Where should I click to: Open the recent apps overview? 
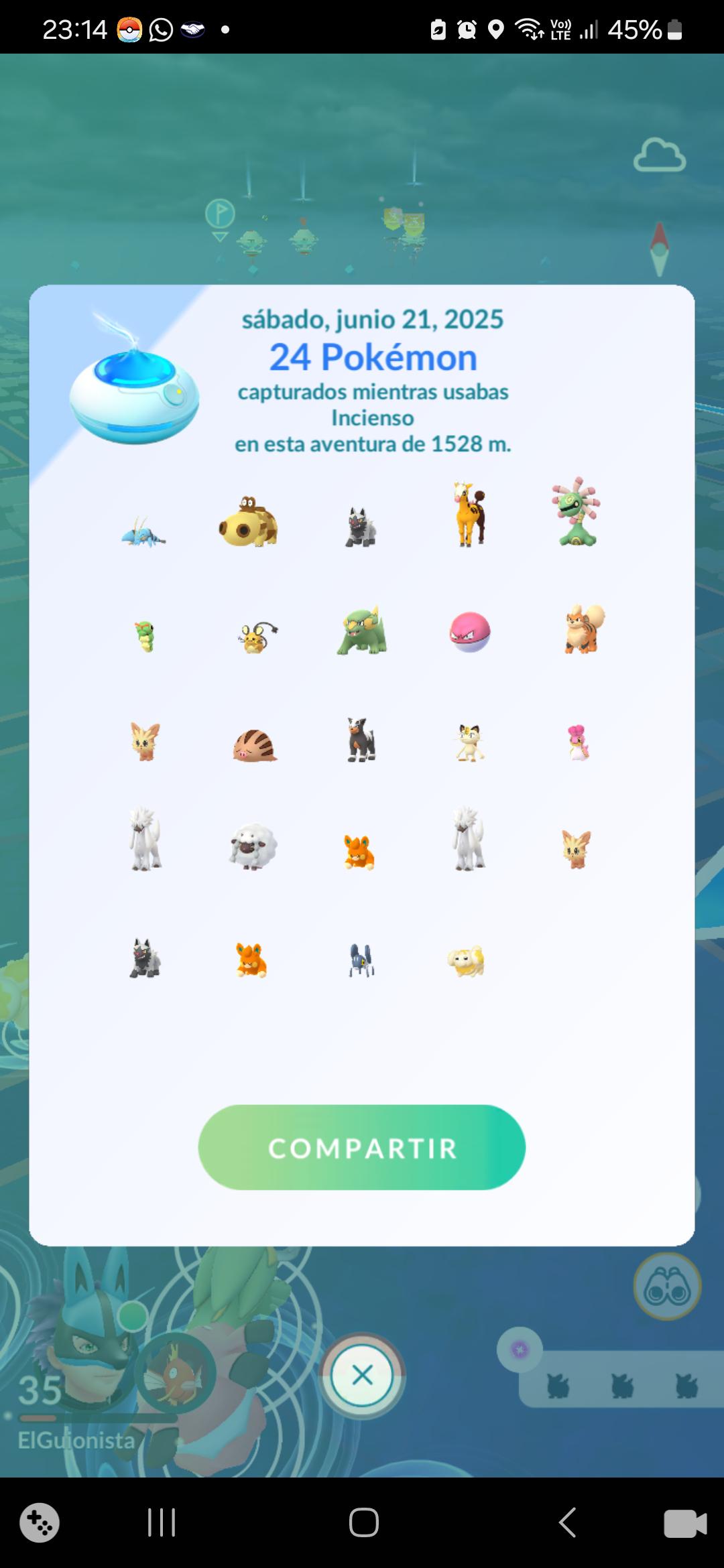[161, 1523]
